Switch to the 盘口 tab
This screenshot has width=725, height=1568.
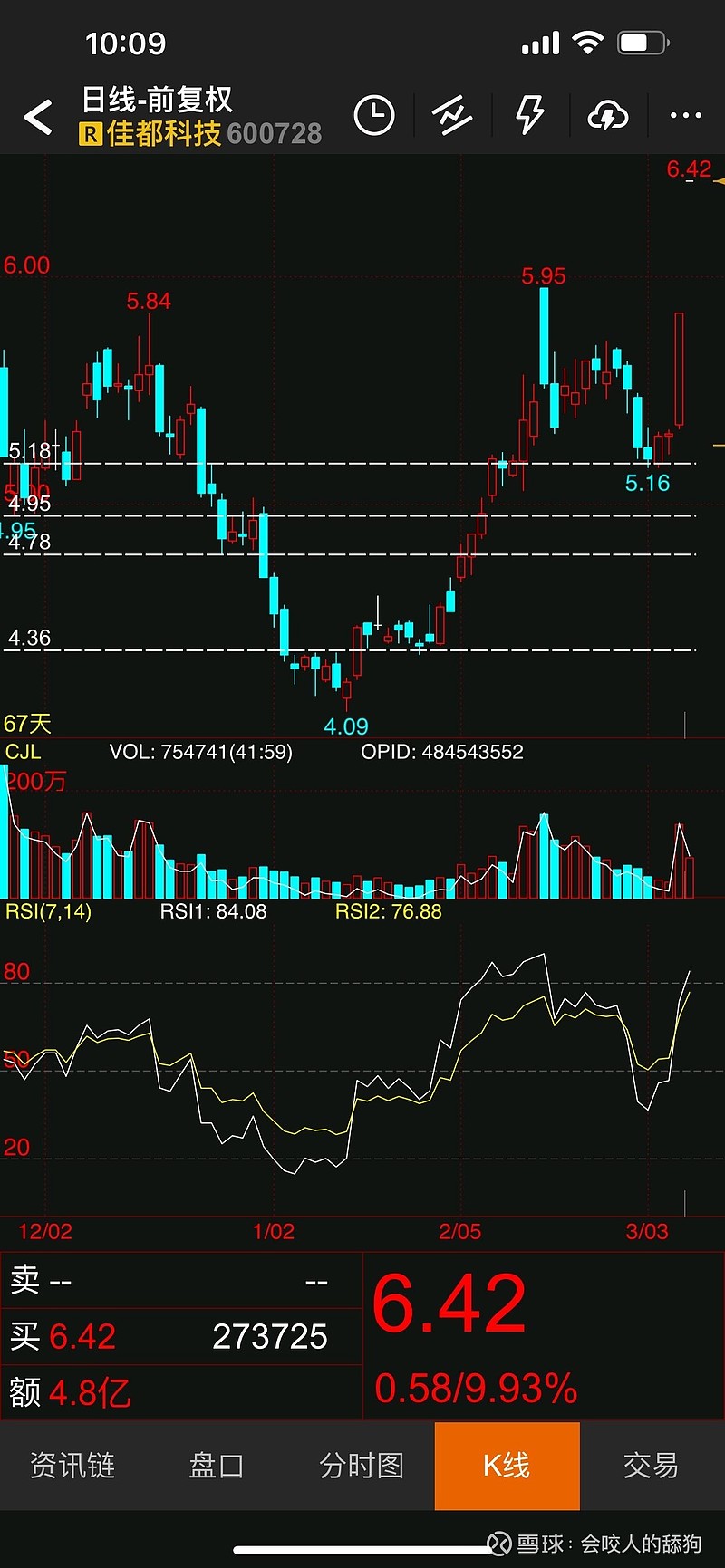pos(217,1465)
